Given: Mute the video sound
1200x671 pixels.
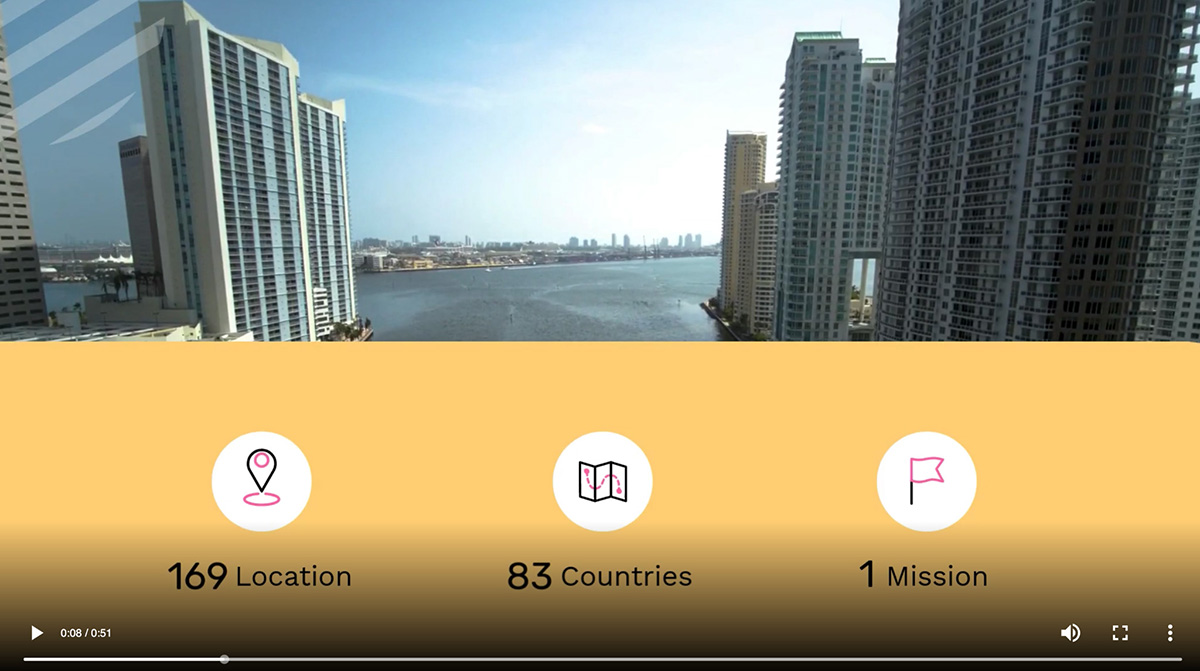Looking at the screenshot, I should coord(1070,633).
